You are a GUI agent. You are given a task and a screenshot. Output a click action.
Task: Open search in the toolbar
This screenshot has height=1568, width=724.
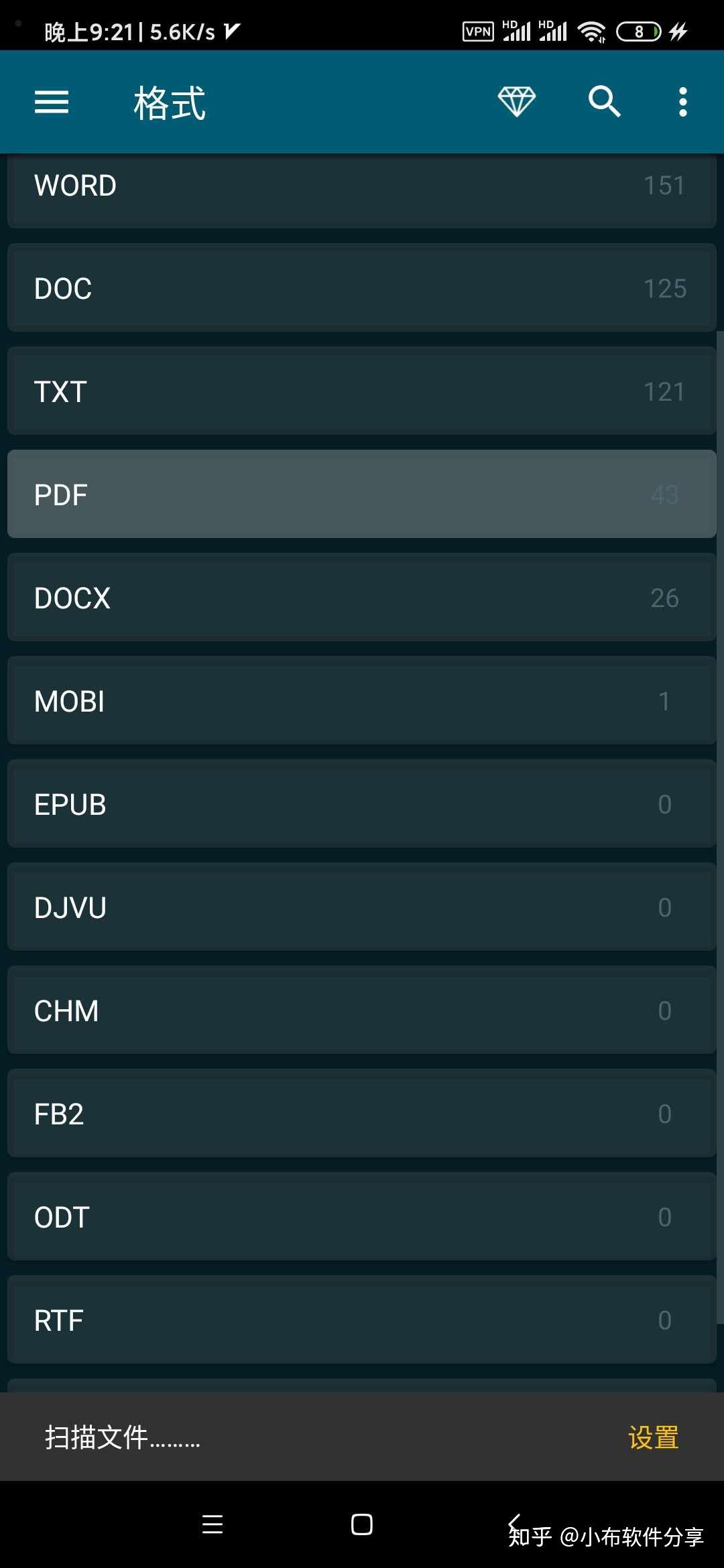click(x=604, y=102)
